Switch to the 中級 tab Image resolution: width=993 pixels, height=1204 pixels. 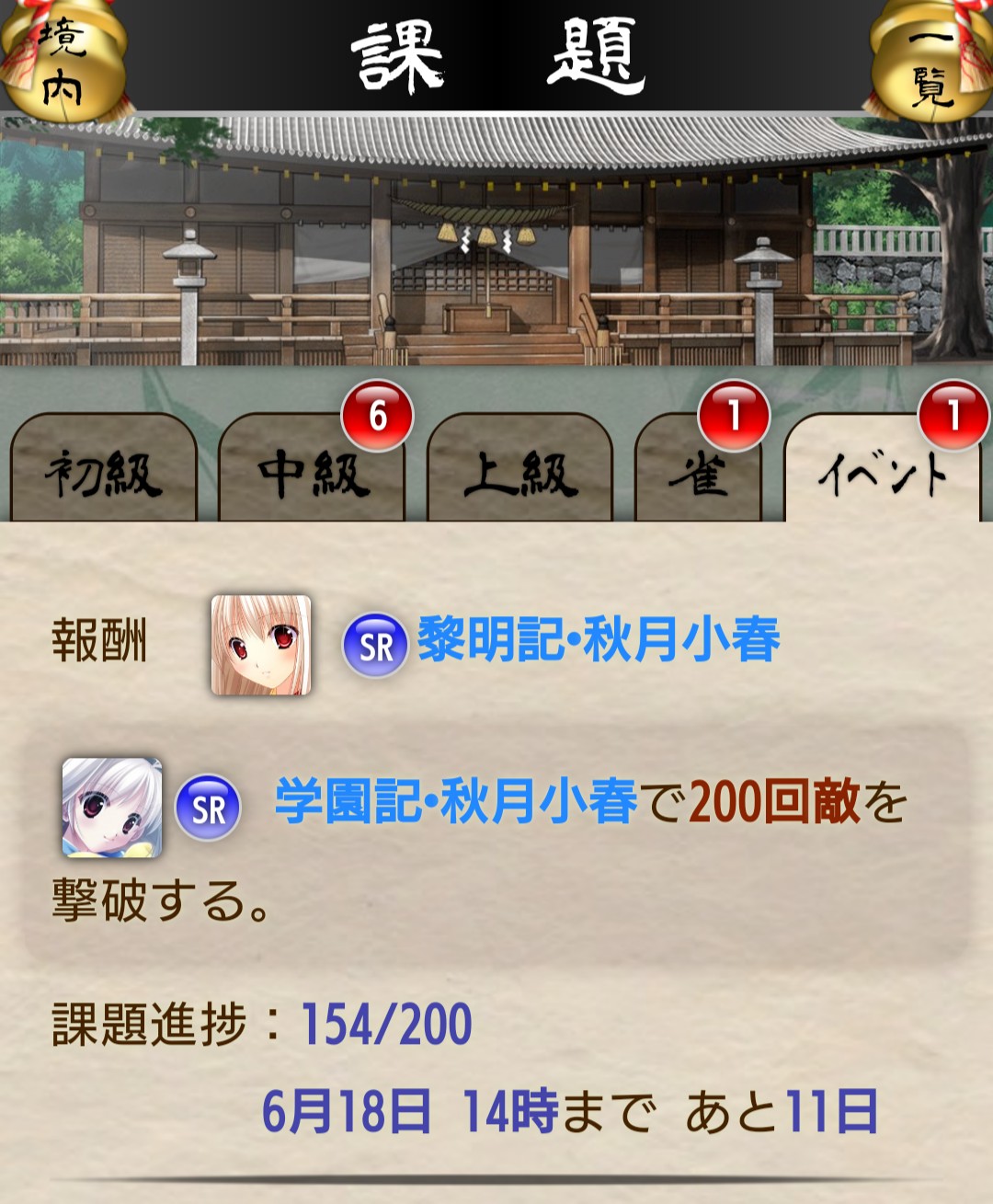click(x=311, y=473)
